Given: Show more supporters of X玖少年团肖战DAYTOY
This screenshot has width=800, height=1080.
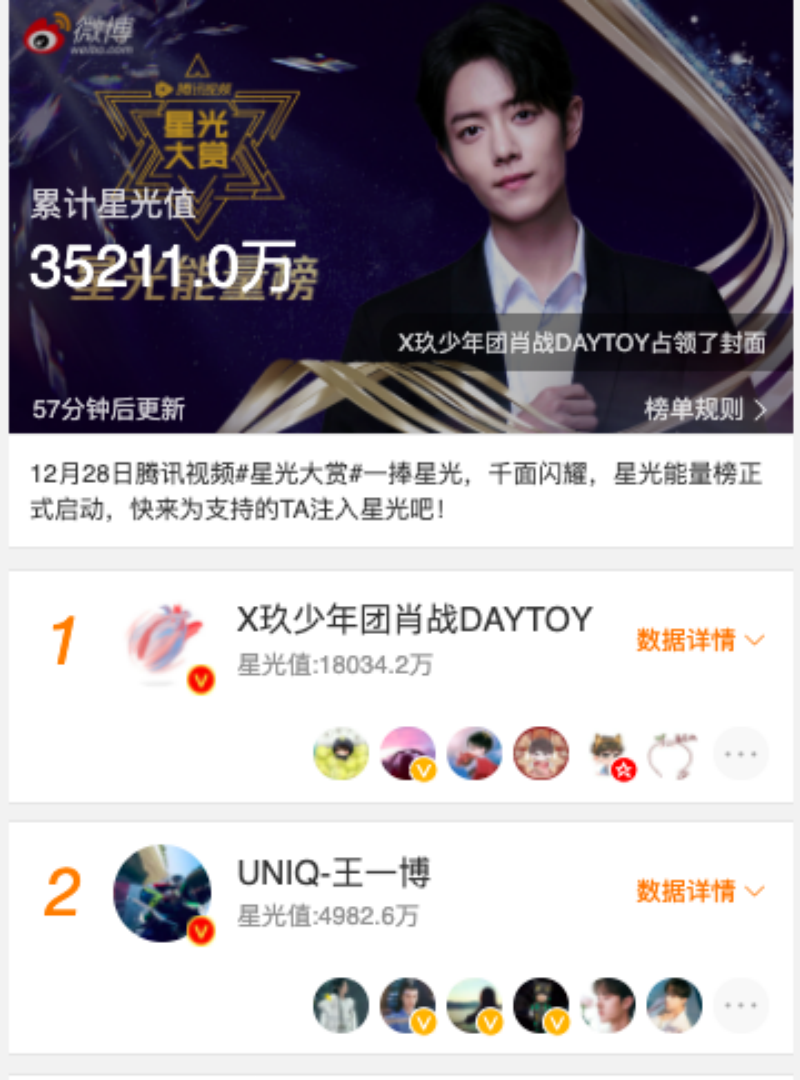Looking at the screenshot, I should point(740,753).
